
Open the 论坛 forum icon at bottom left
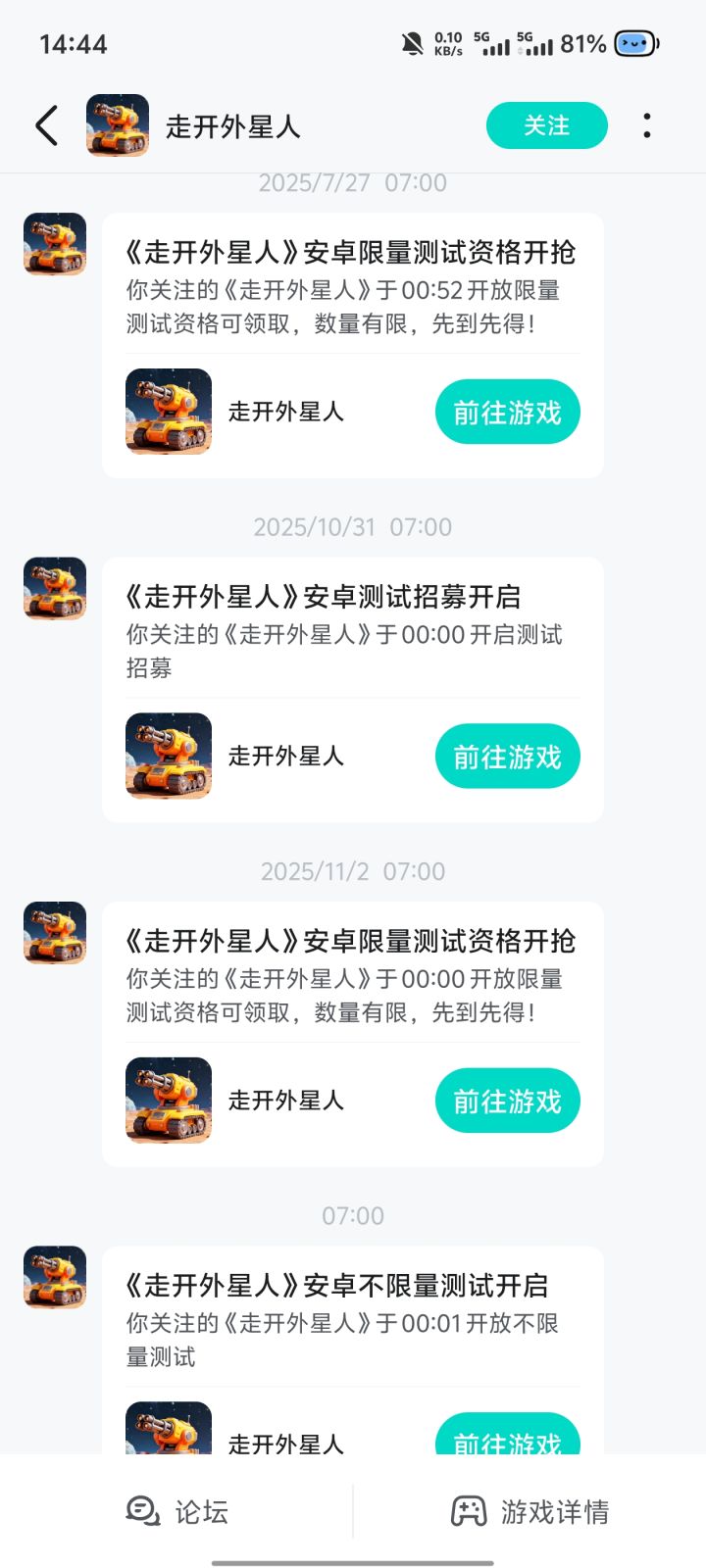(143, 1512)
